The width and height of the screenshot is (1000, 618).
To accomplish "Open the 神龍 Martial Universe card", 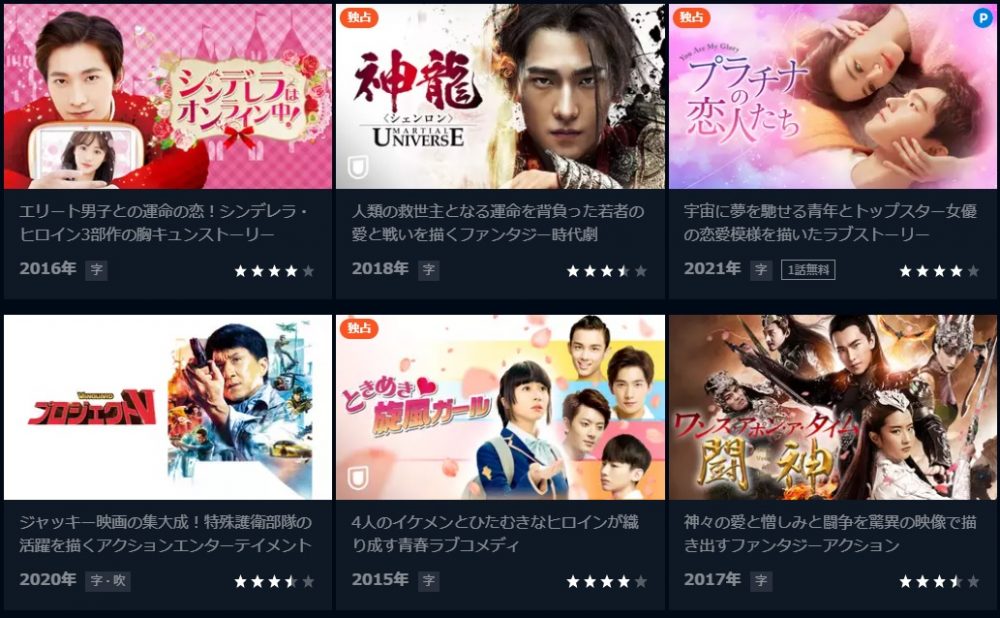I will coord(500,97).
